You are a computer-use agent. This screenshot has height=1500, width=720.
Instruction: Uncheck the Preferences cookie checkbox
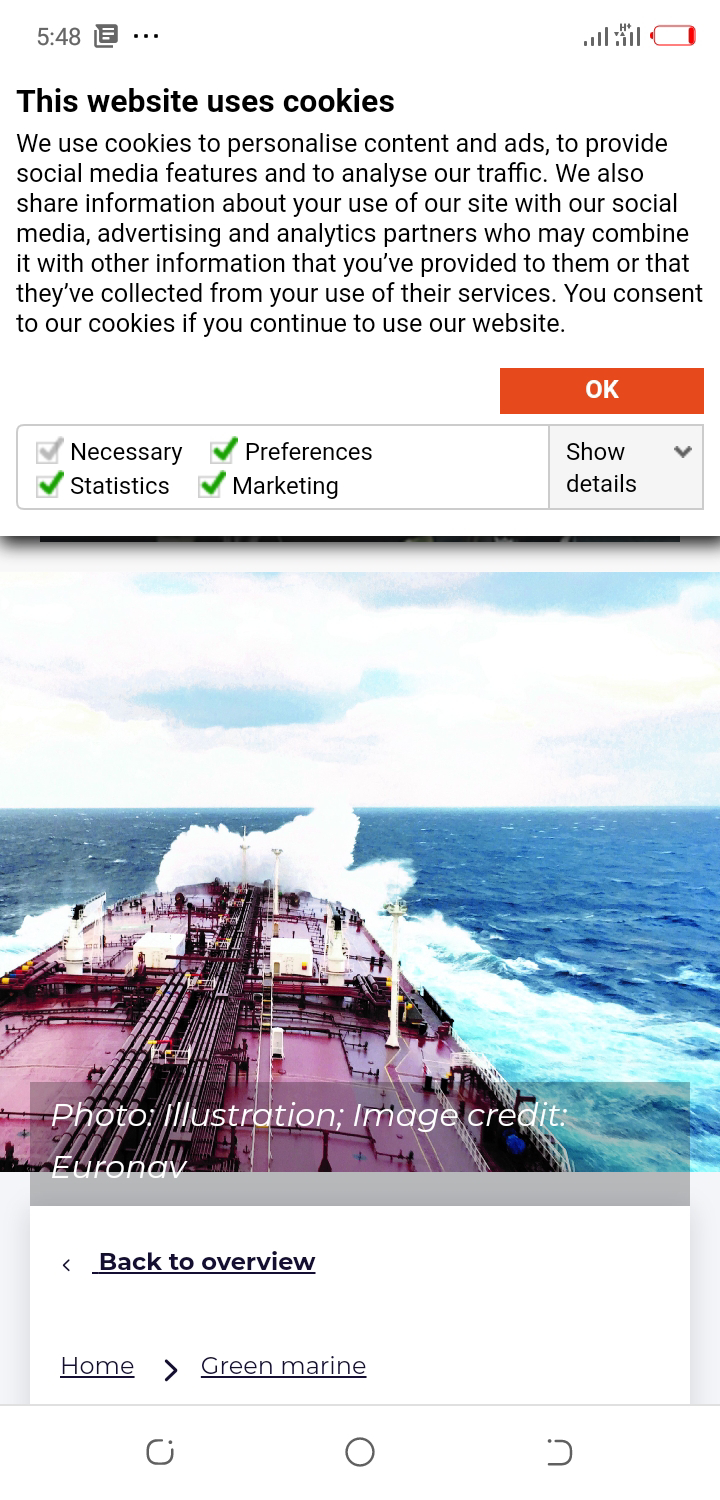point(224,452)
